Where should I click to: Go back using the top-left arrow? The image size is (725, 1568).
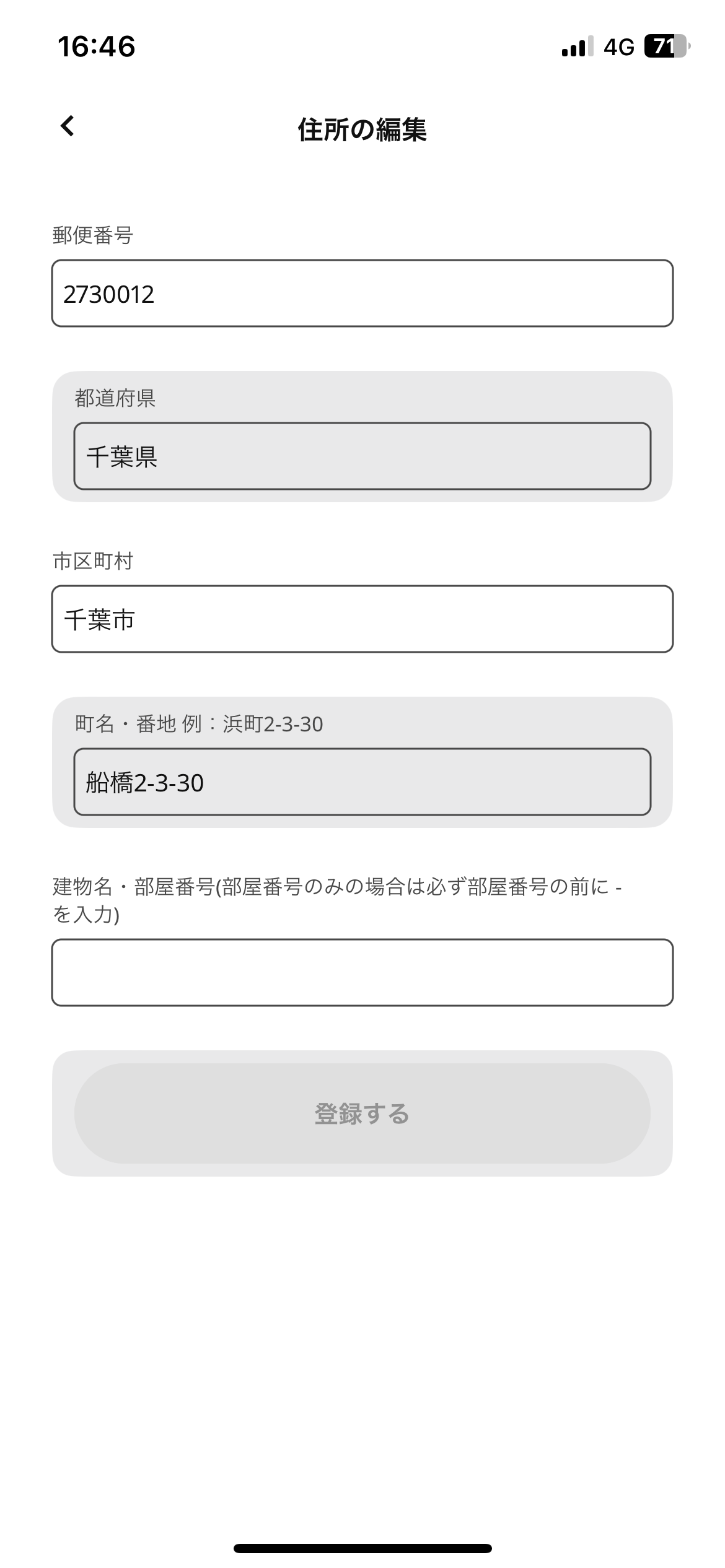[67, 126]
